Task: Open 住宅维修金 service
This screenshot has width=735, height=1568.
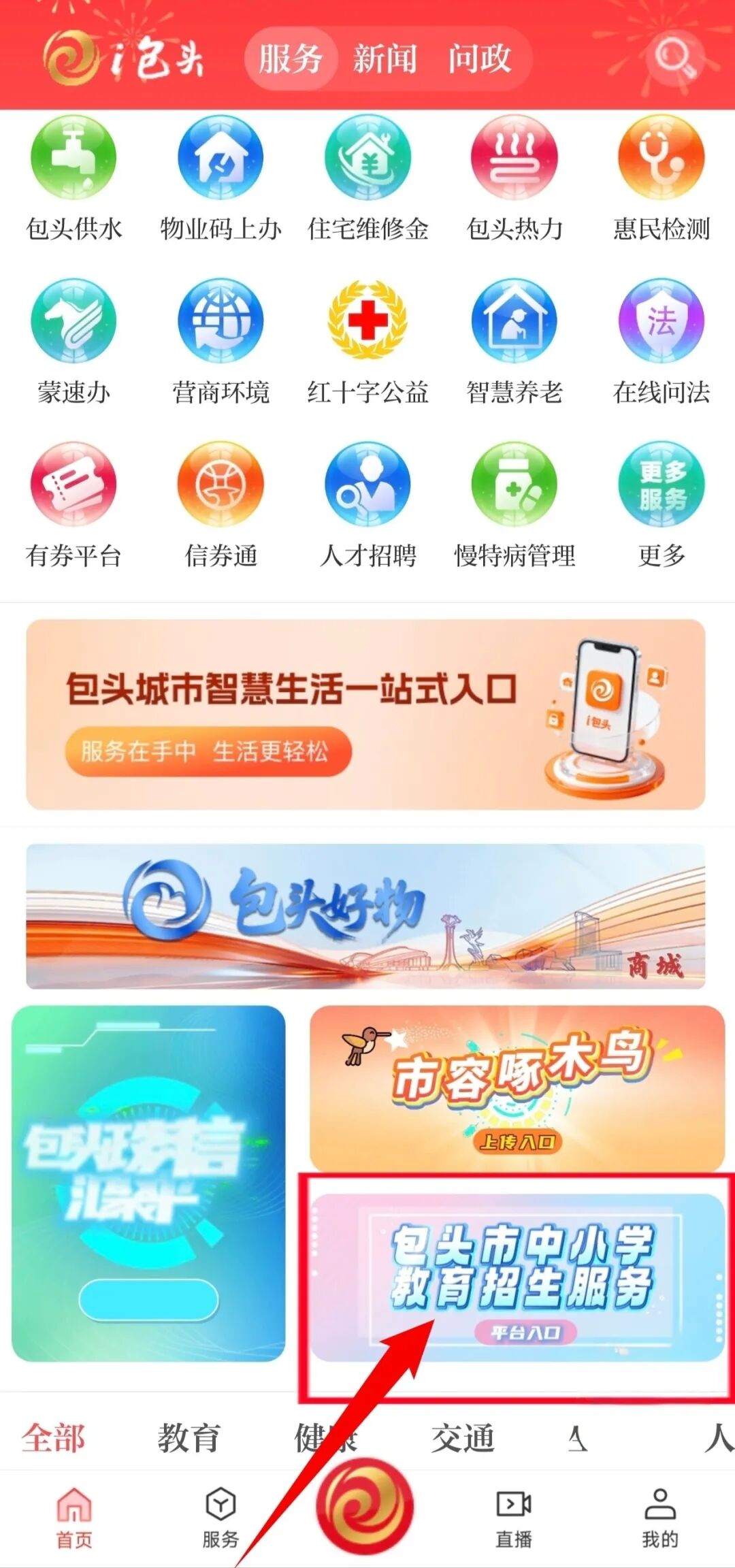Action: point(367,180)
